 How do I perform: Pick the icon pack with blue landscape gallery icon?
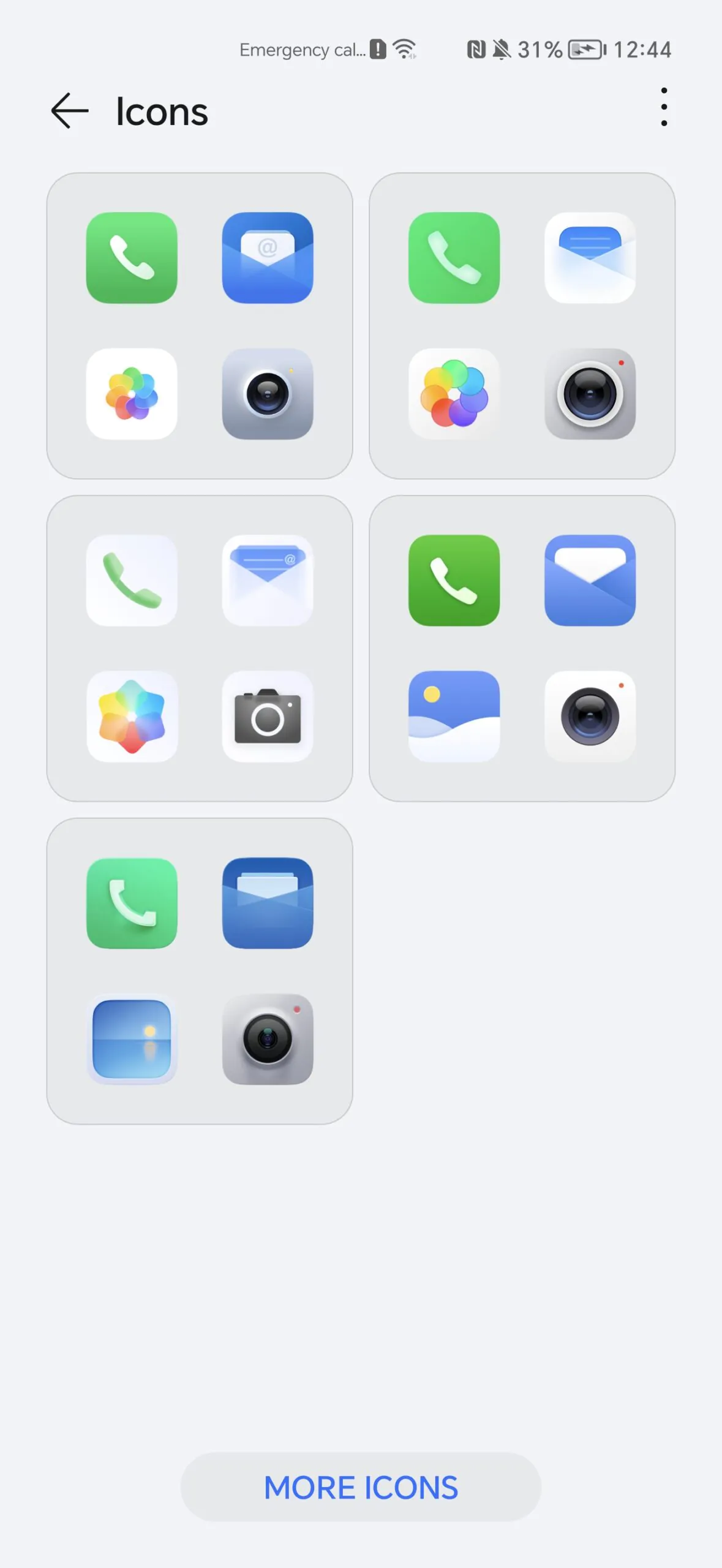click(522, 648)
